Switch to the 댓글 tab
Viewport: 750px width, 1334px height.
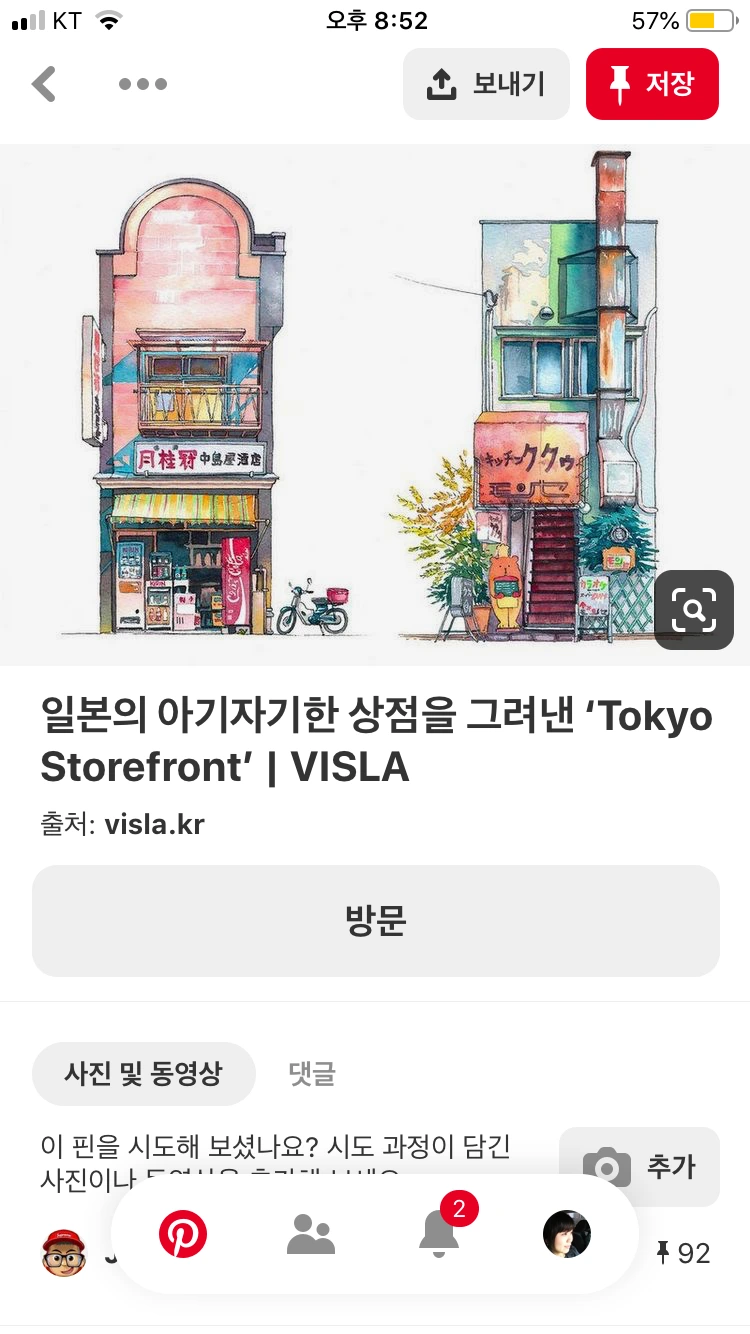click(312, 1074)
